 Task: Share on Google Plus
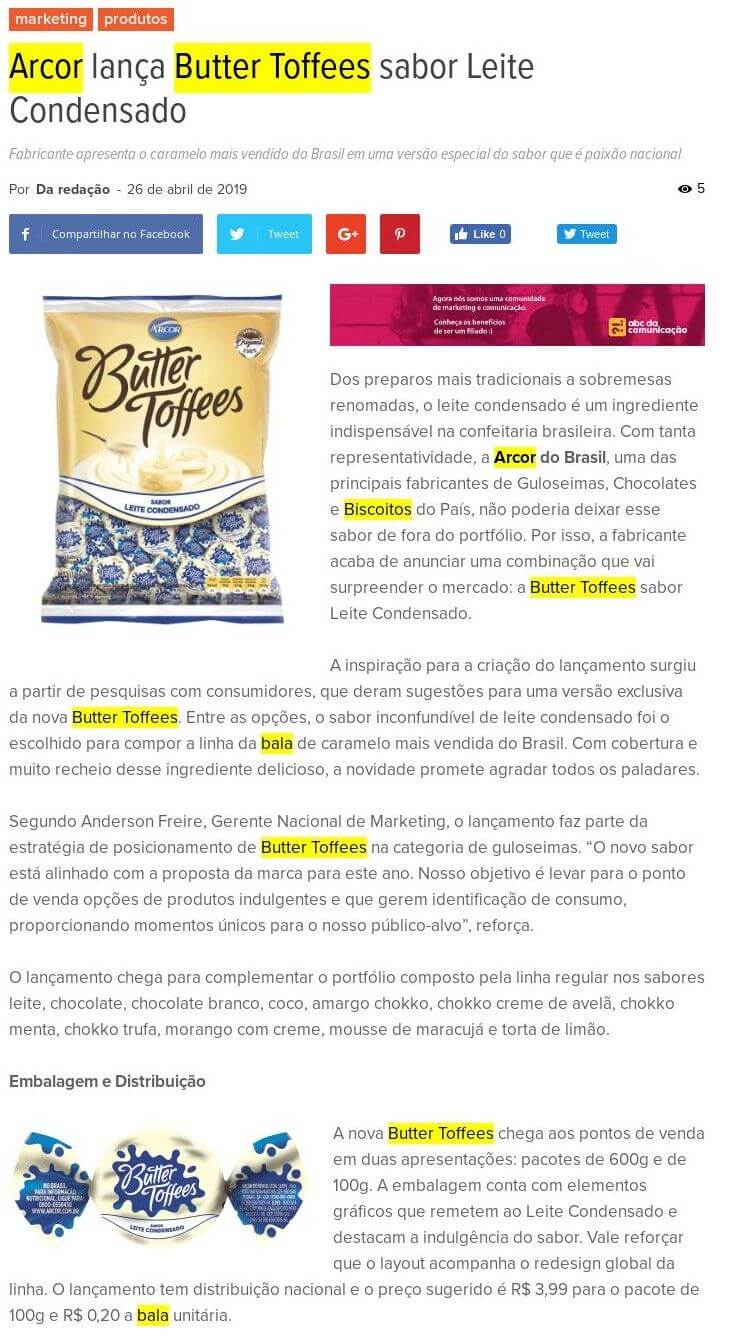[346, 234]
